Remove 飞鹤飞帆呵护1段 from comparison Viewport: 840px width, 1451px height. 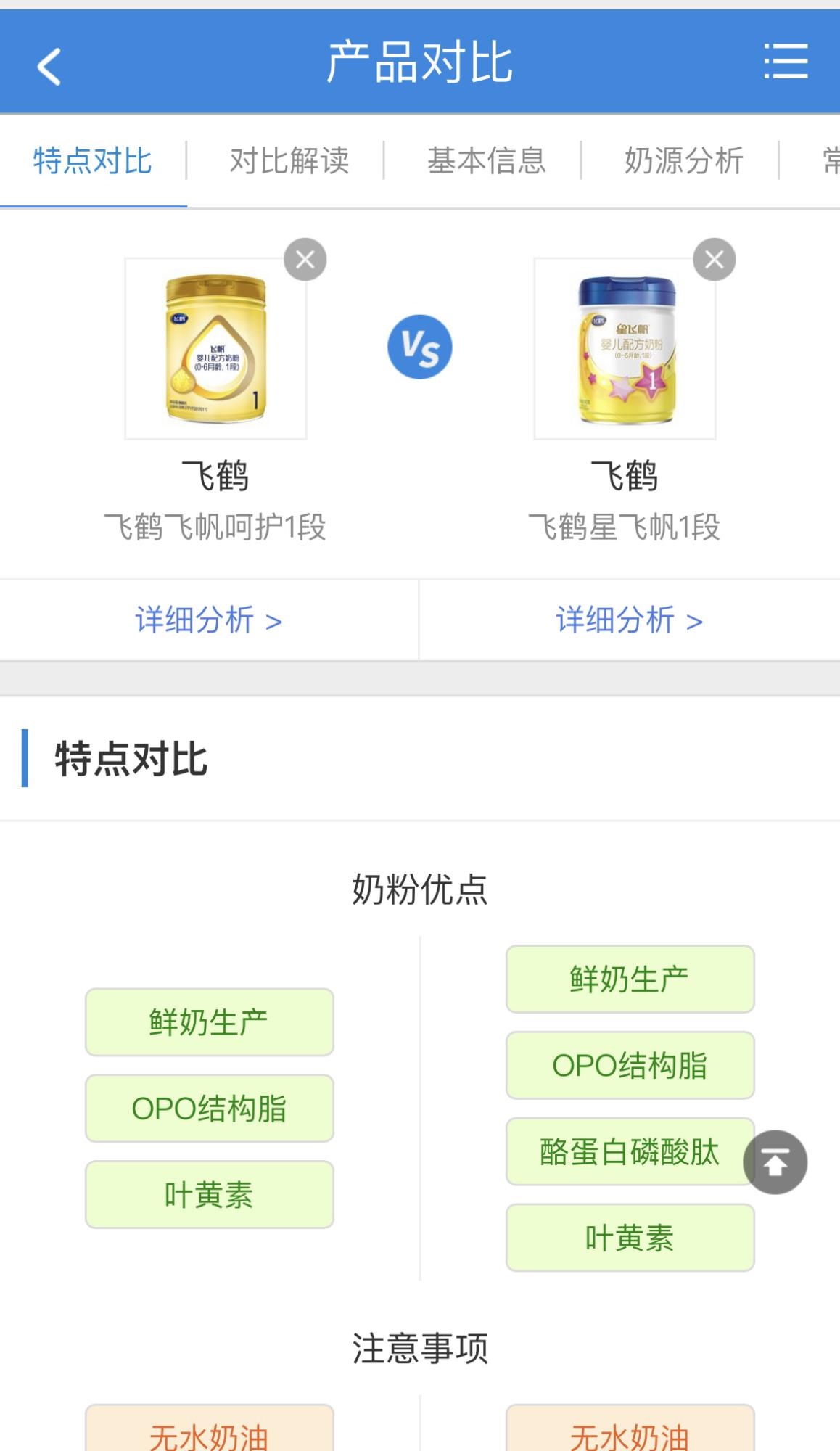[x=305, y=260]
